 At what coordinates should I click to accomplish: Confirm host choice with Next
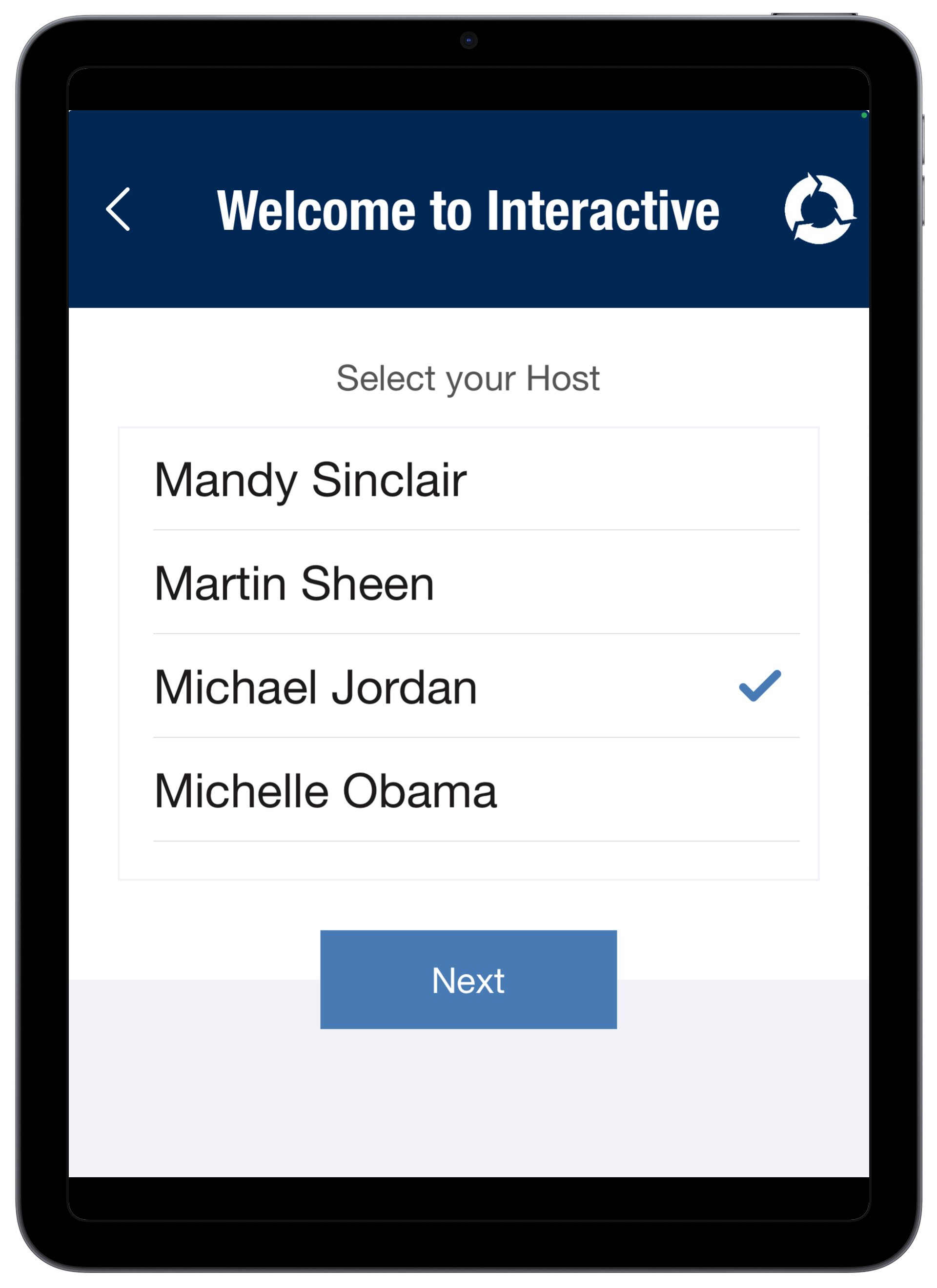click(468, 980)
